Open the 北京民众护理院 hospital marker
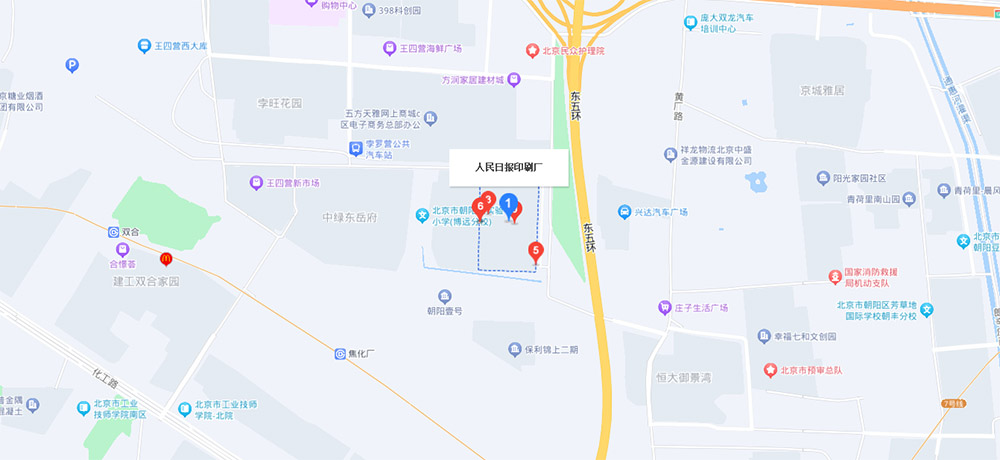This screenshot has height=460, width=1000. coord(534,50)
